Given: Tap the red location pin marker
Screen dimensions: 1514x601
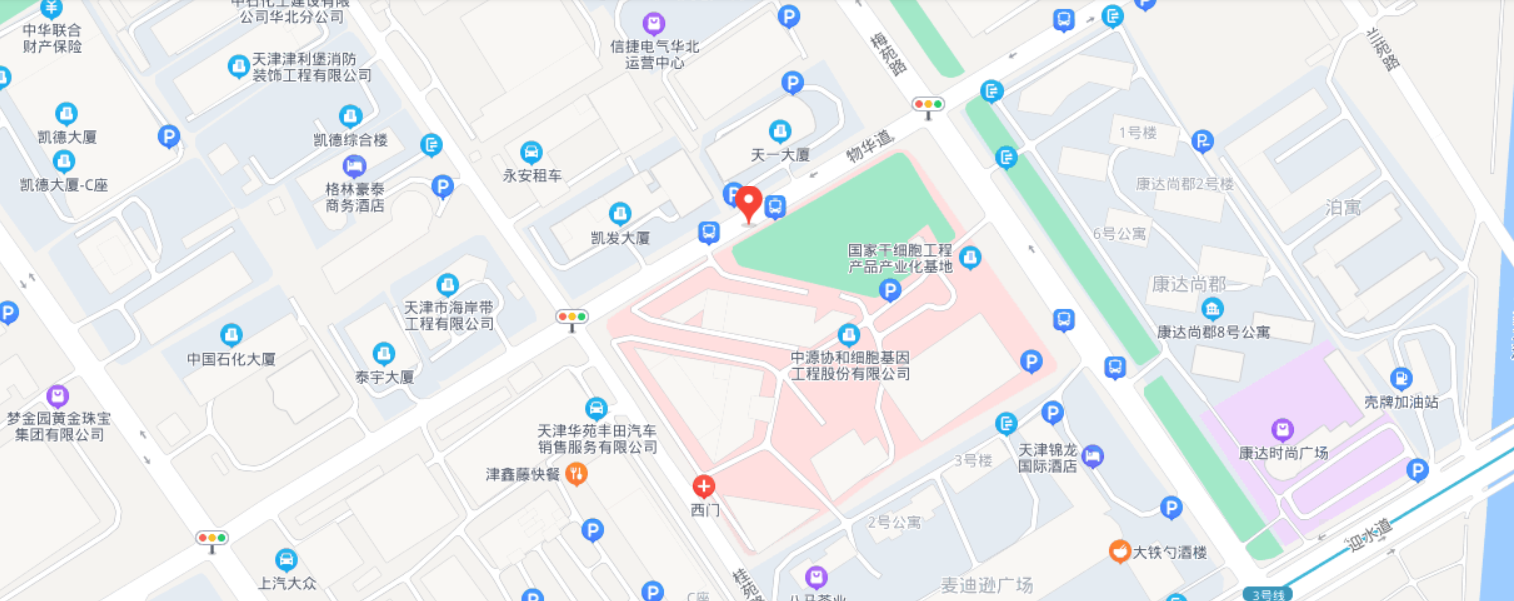Looking at the screenshot, I should click(x=749, y=204).
